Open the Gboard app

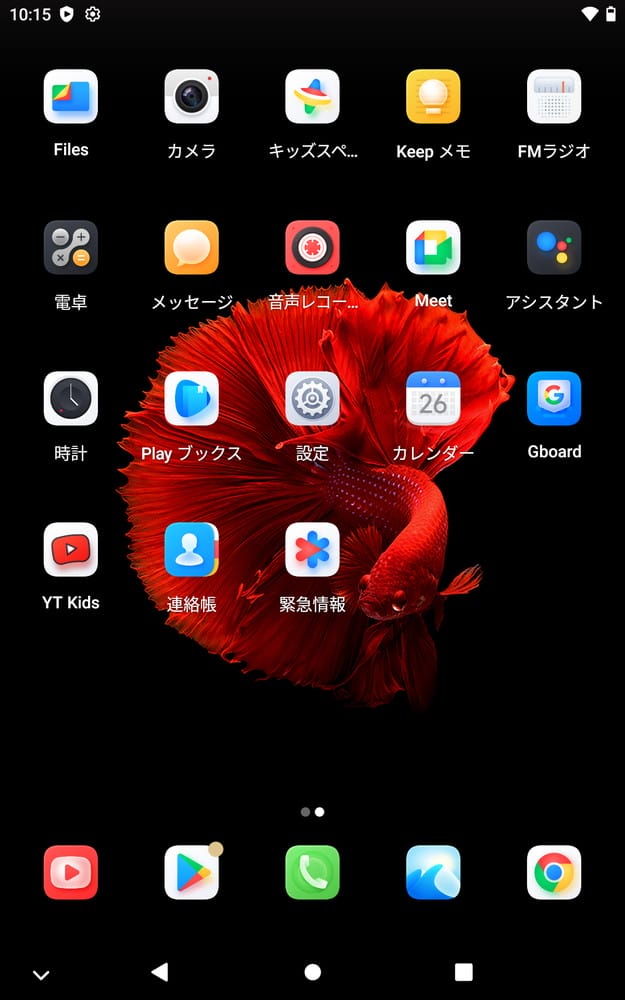pyautogui.click(x=554, y=399)
